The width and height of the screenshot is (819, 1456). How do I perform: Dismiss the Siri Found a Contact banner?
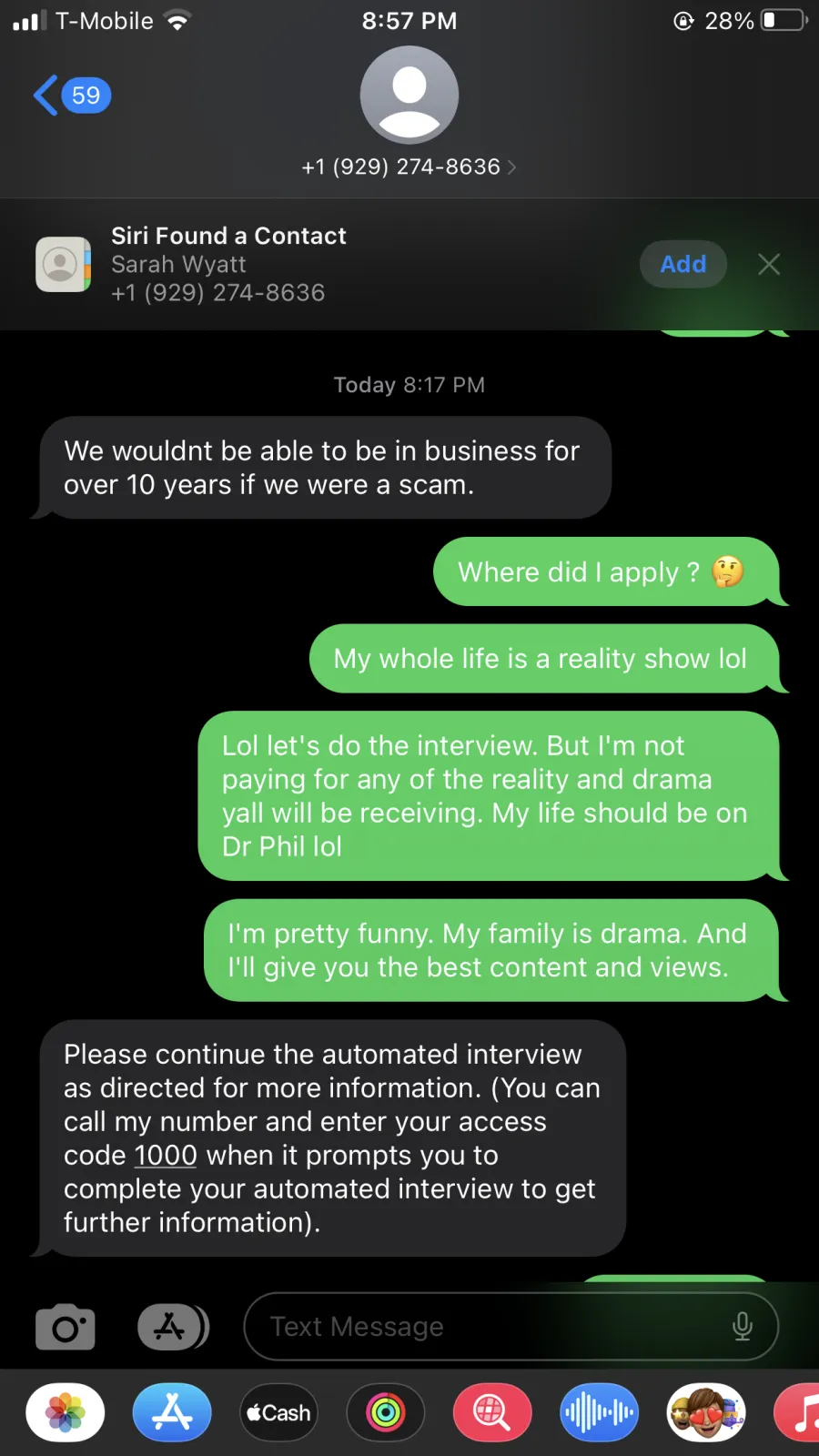(x=769, y=264)
